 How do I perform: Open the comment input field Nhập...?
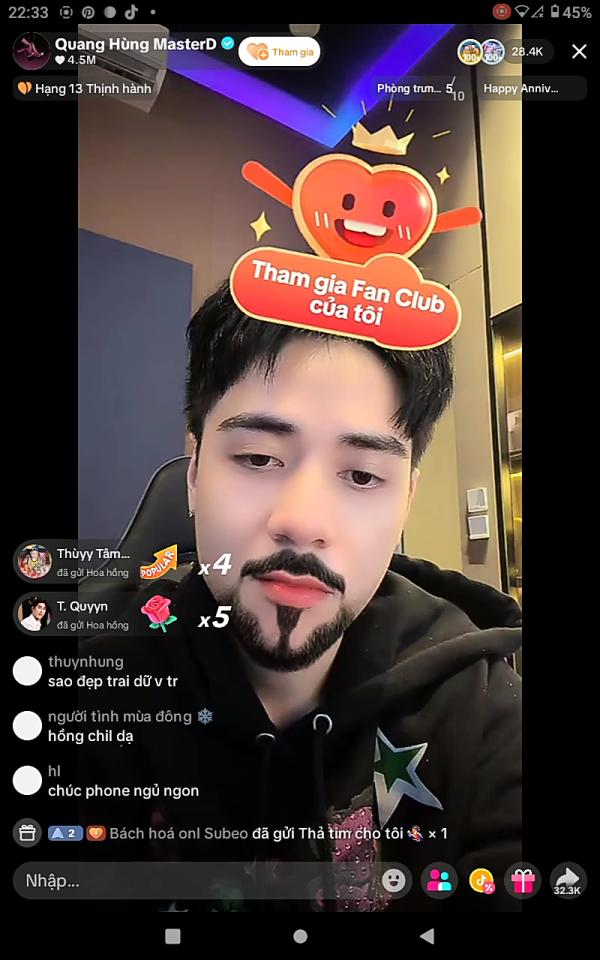(x=195, y=881)
